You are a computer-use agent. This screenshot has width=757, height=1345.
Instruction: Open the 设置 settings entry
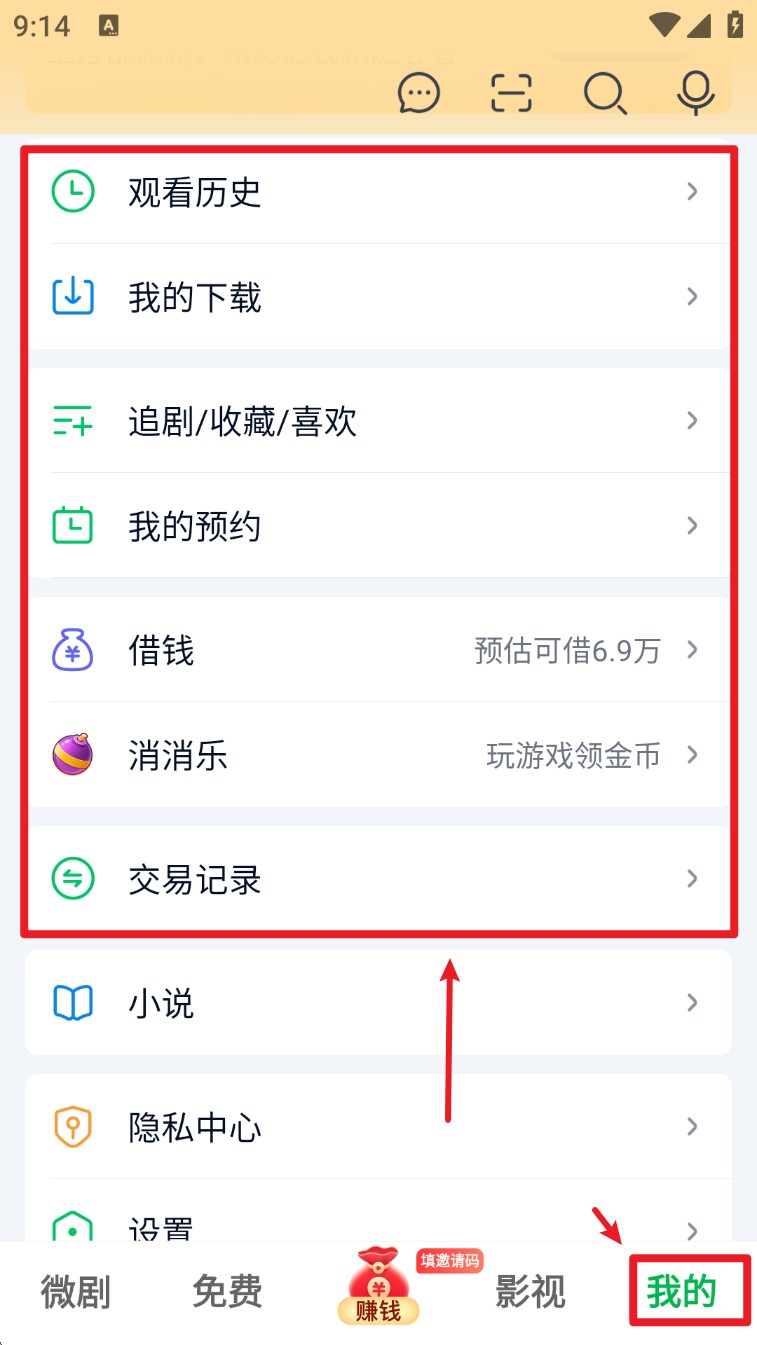[160, 1228]
